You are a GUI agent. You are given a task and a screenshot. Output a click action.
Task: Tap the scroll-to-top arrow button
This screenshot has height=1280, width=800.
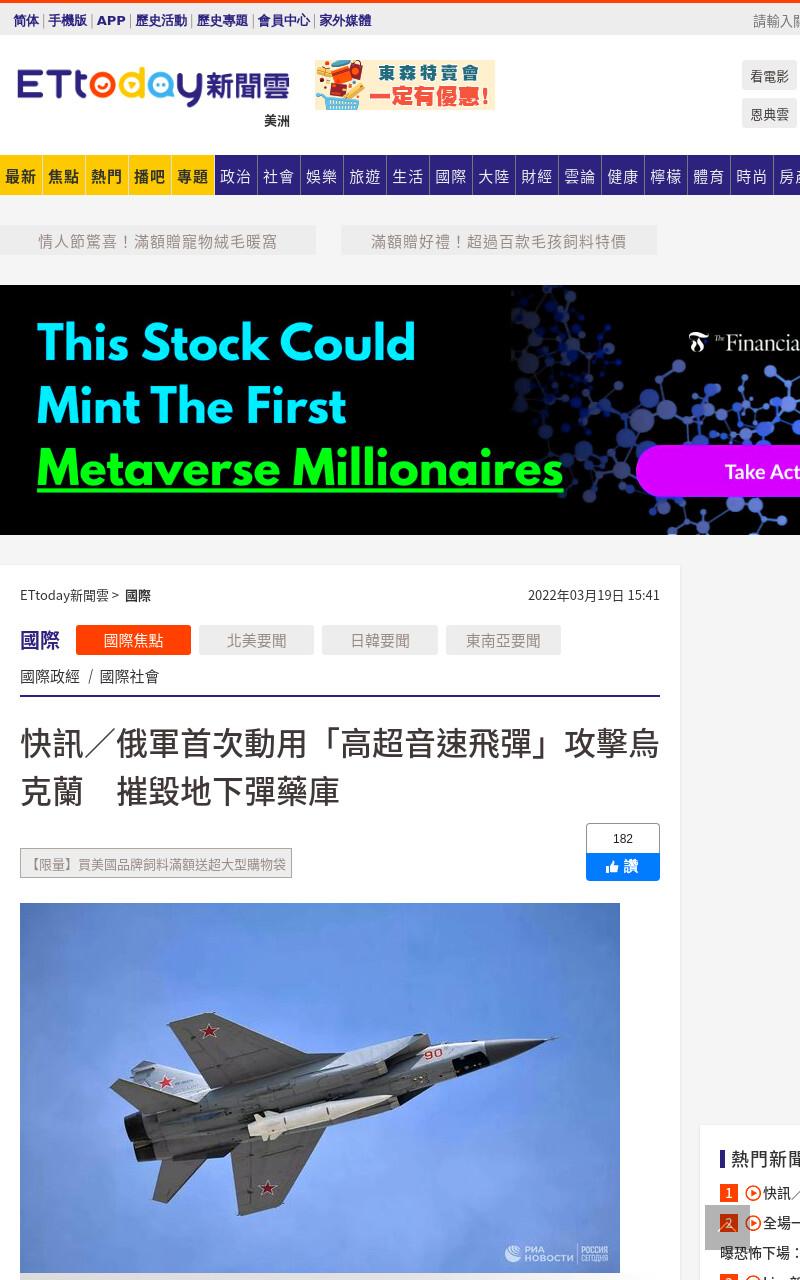point(727,1227)
